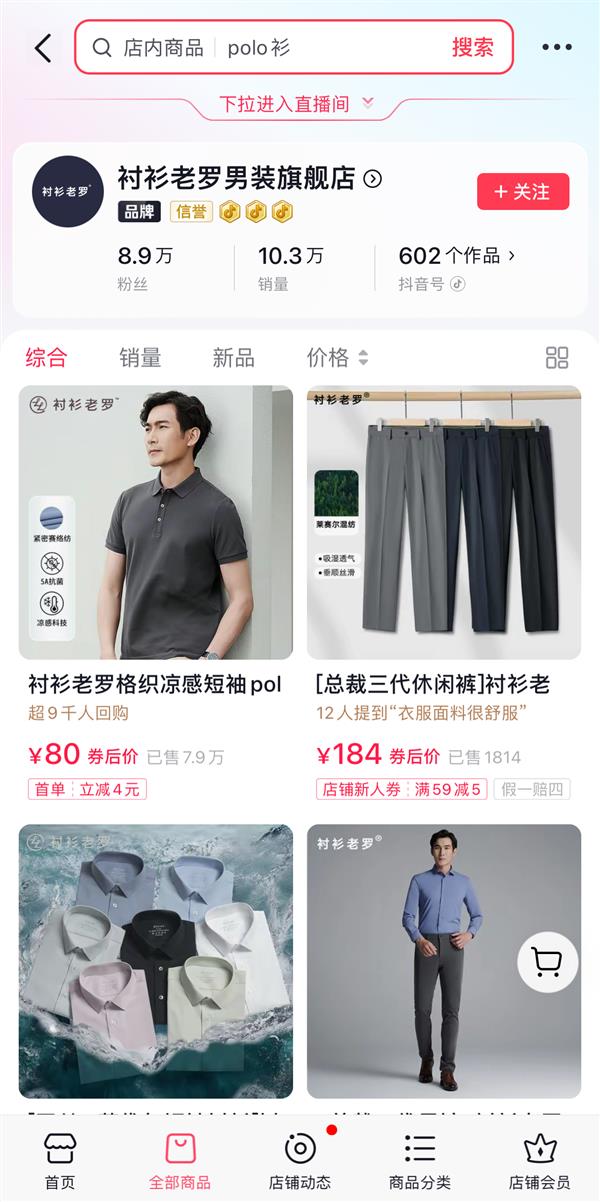Open the 店铺动态 tab

300,1161
